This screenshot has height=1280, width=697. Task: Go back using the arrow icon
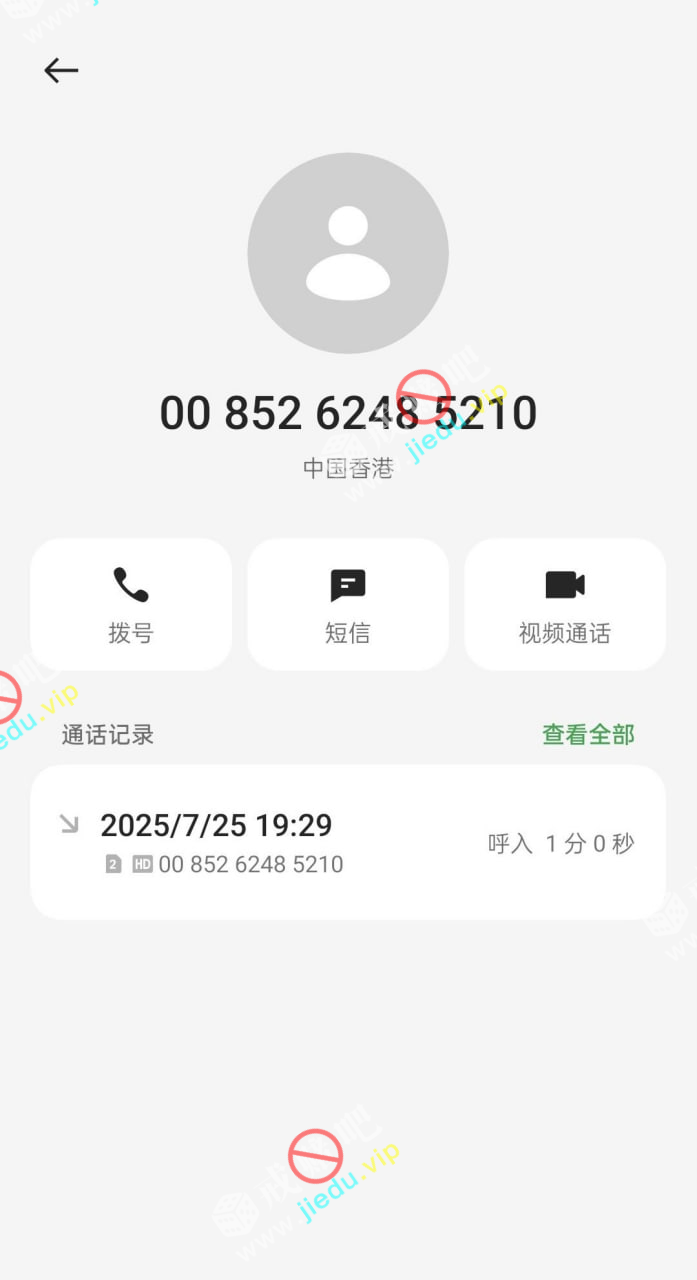click(61, 70)
